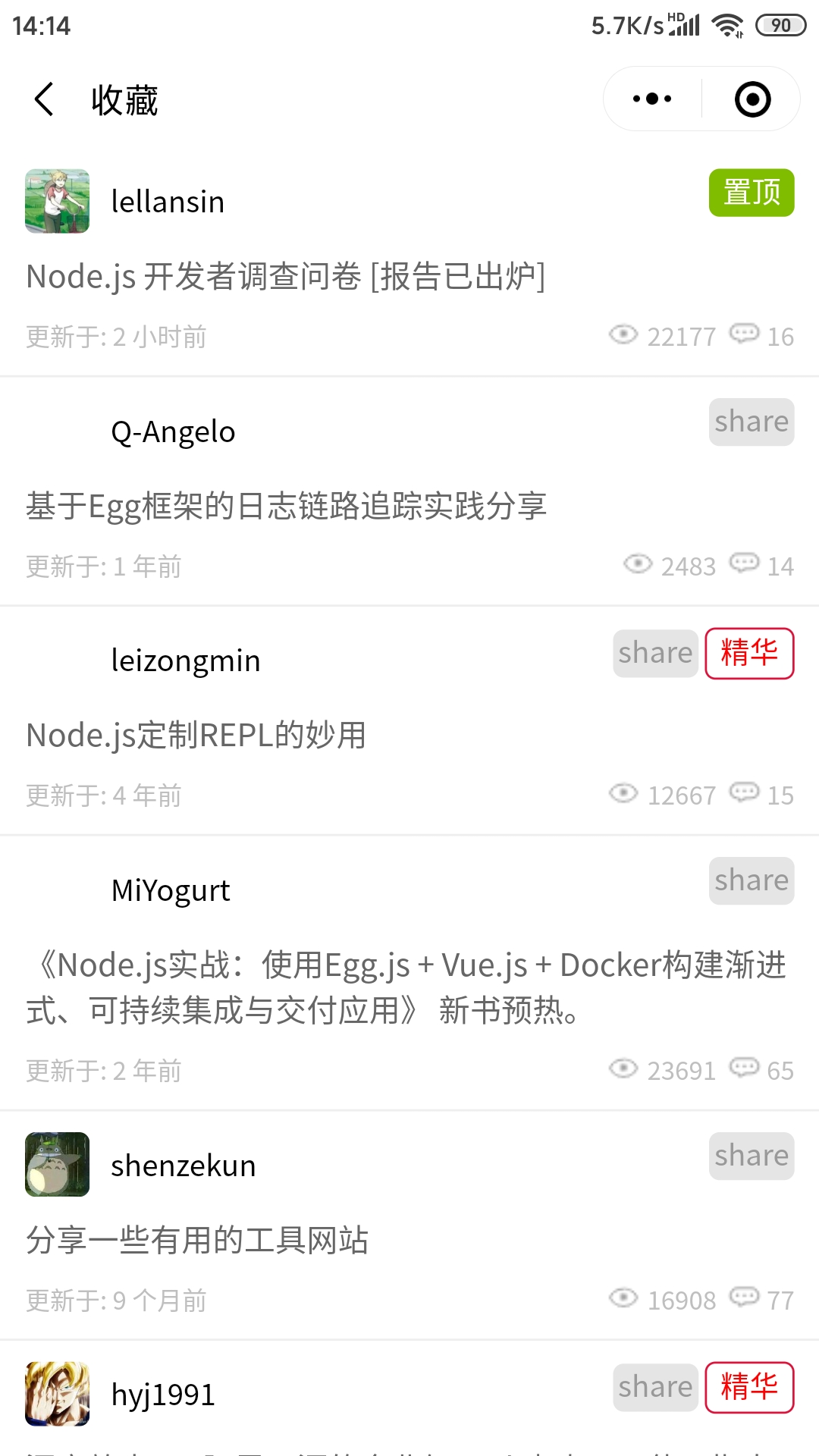Open shenzekun's 分享一些有用的工具网站 post
Viewport: 819px width, 1456px height.
197,1241
